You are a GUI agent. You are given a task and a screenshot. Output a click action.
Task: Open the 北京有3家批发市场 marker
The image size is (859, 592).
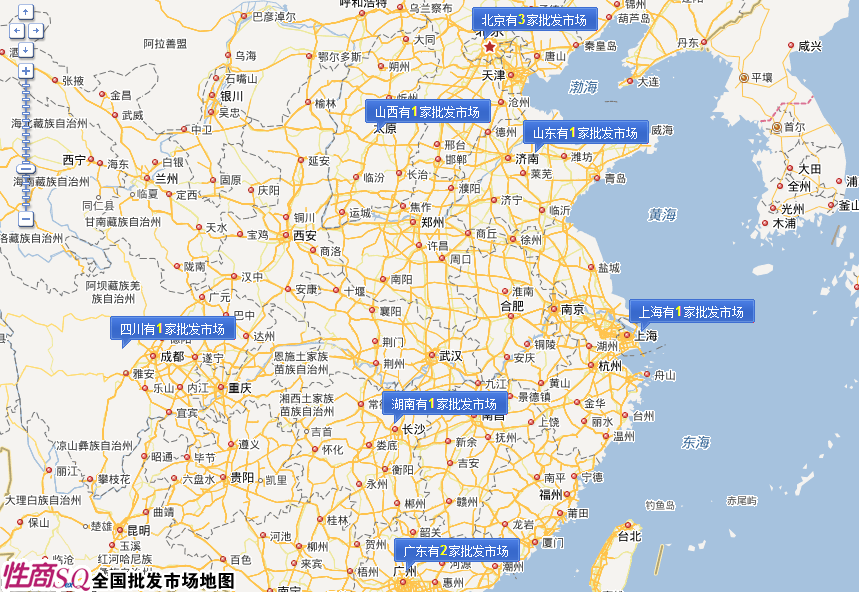[534, 19]
